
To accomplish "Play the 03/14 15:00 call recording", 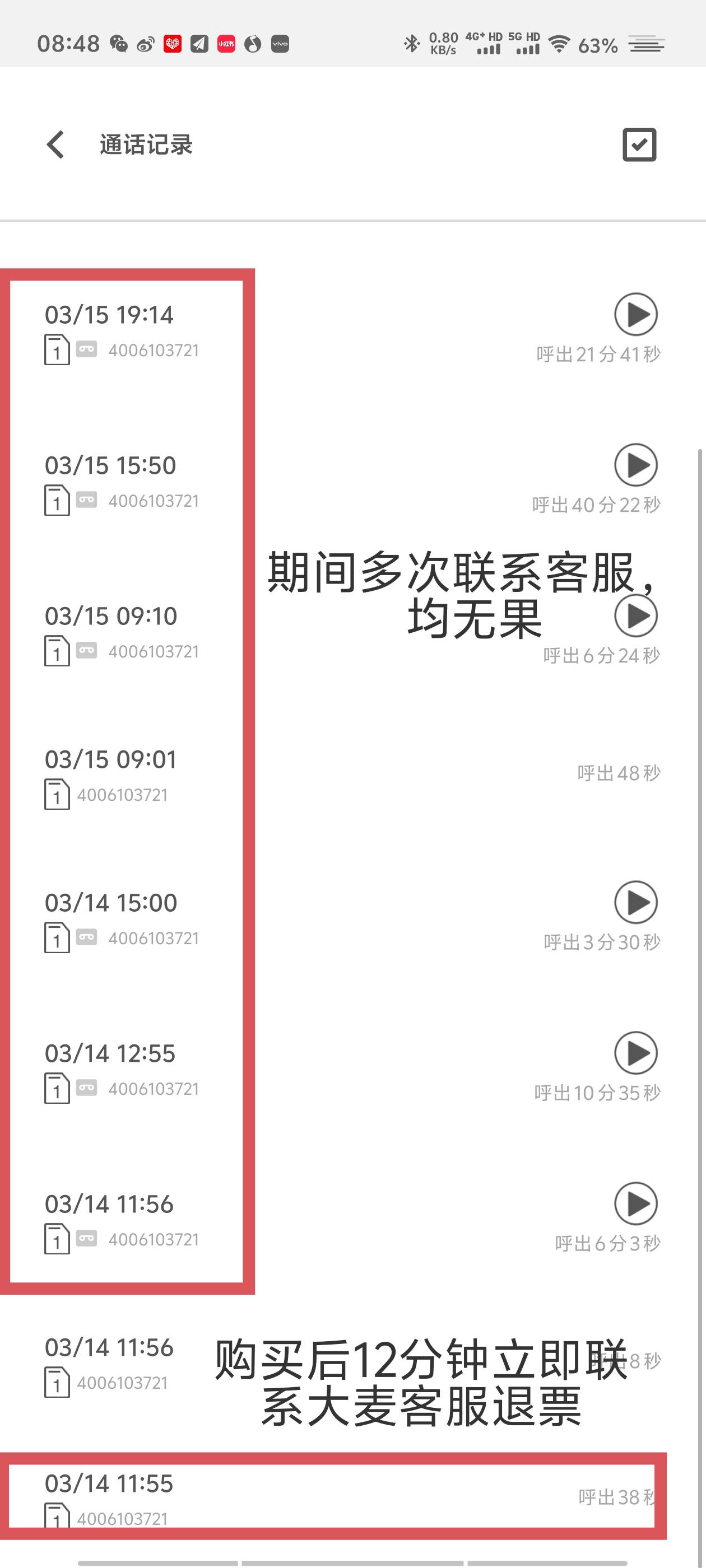I will [x=635, y=902].
